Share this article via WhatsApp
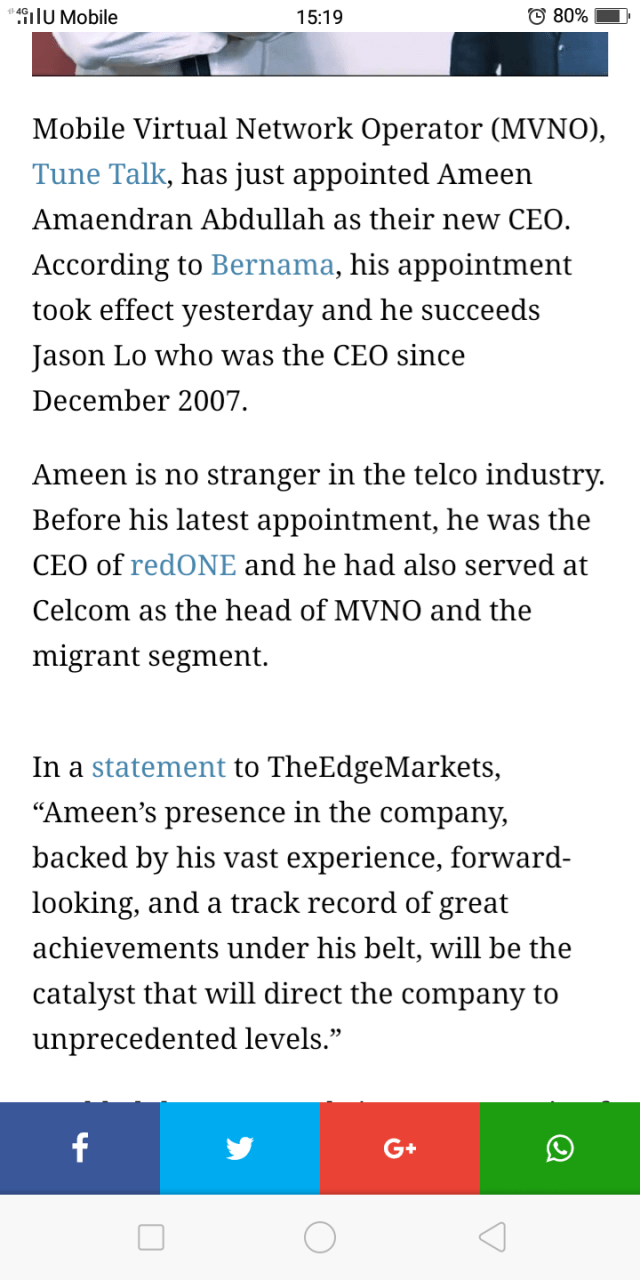 (560, 1148)
